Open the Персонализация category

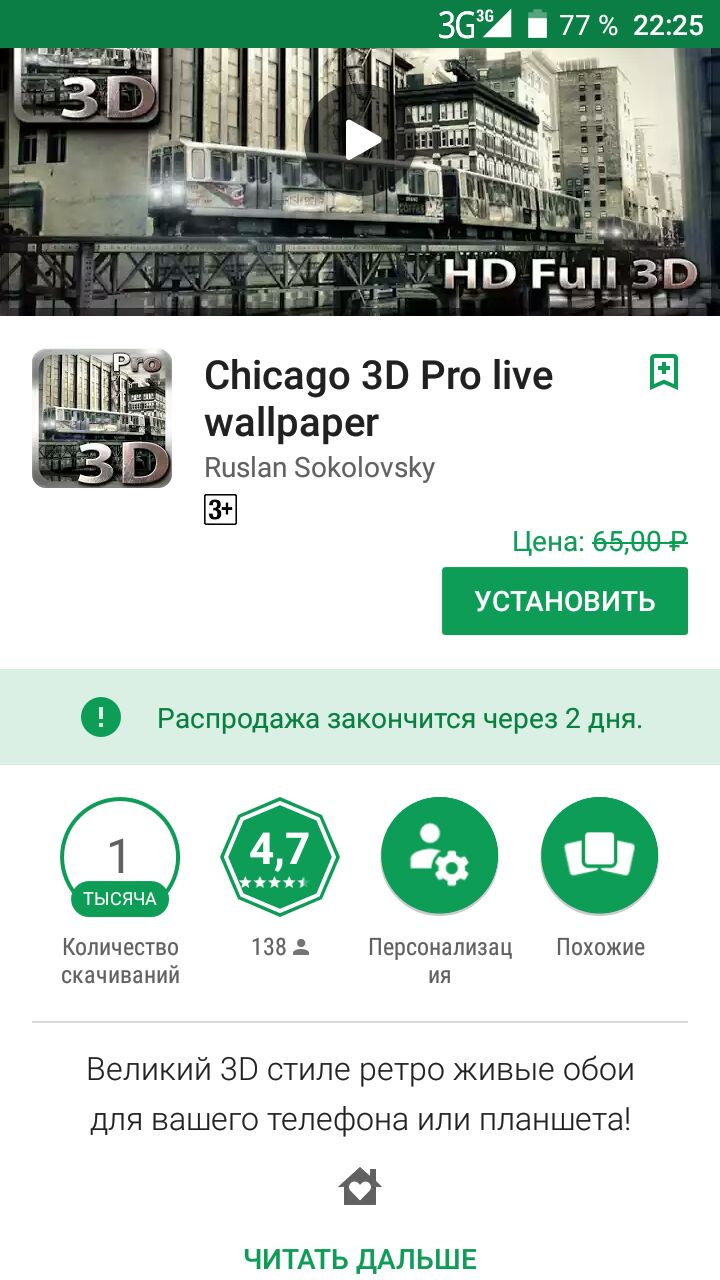(x=439, y=857)
